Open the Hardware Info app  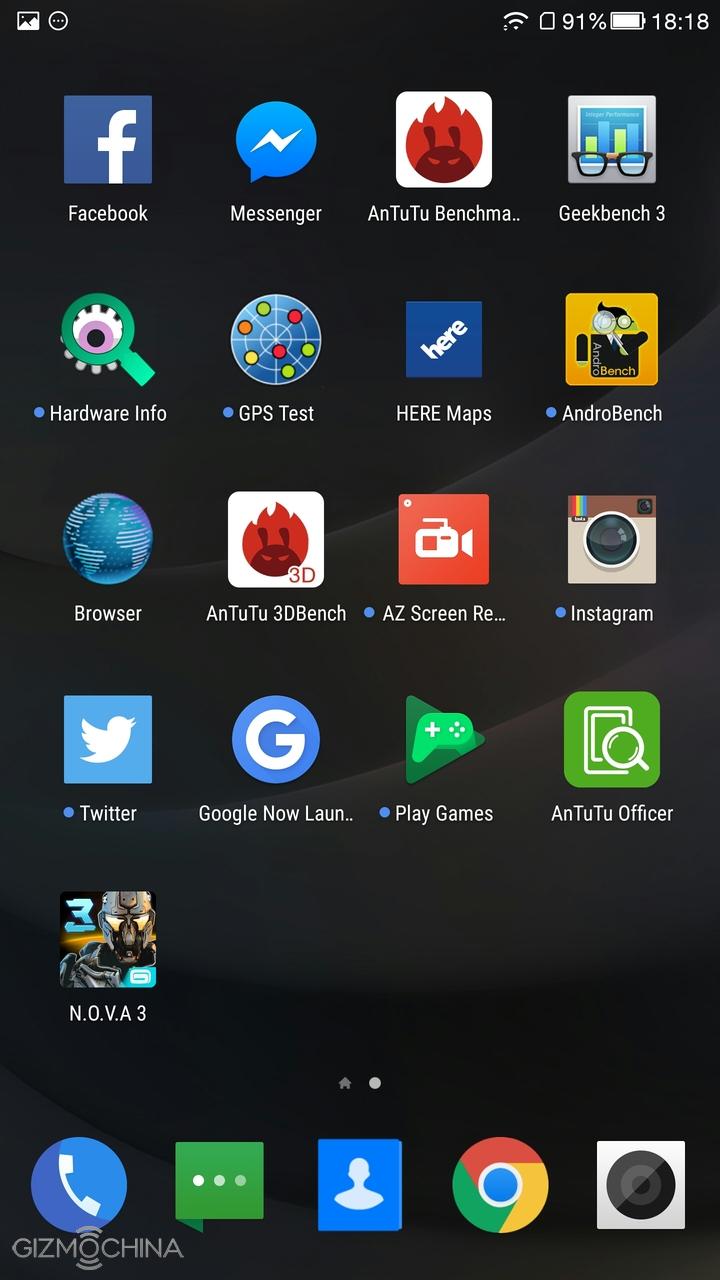[x=108, y=340]
